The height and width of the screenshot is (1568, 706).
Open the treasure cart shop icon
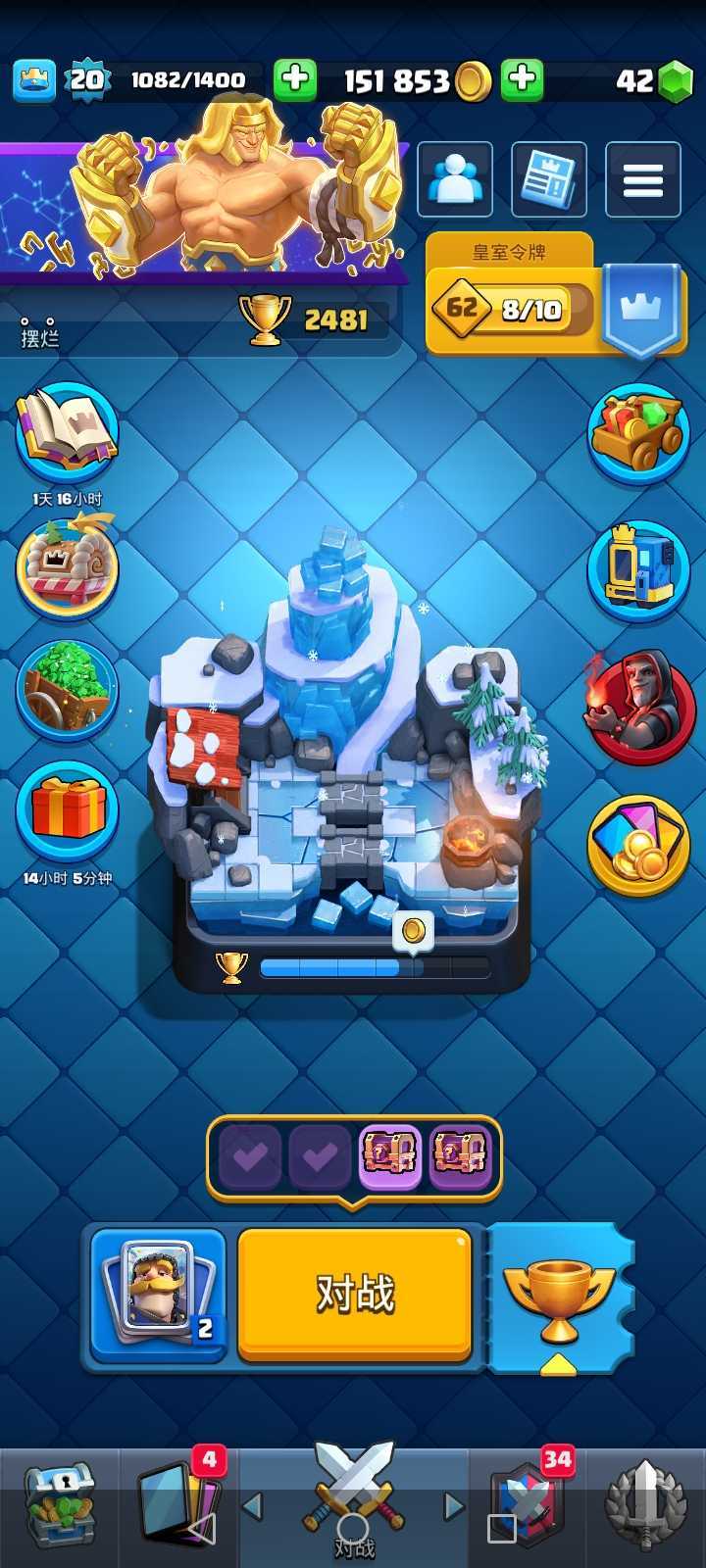coord(639,433)
